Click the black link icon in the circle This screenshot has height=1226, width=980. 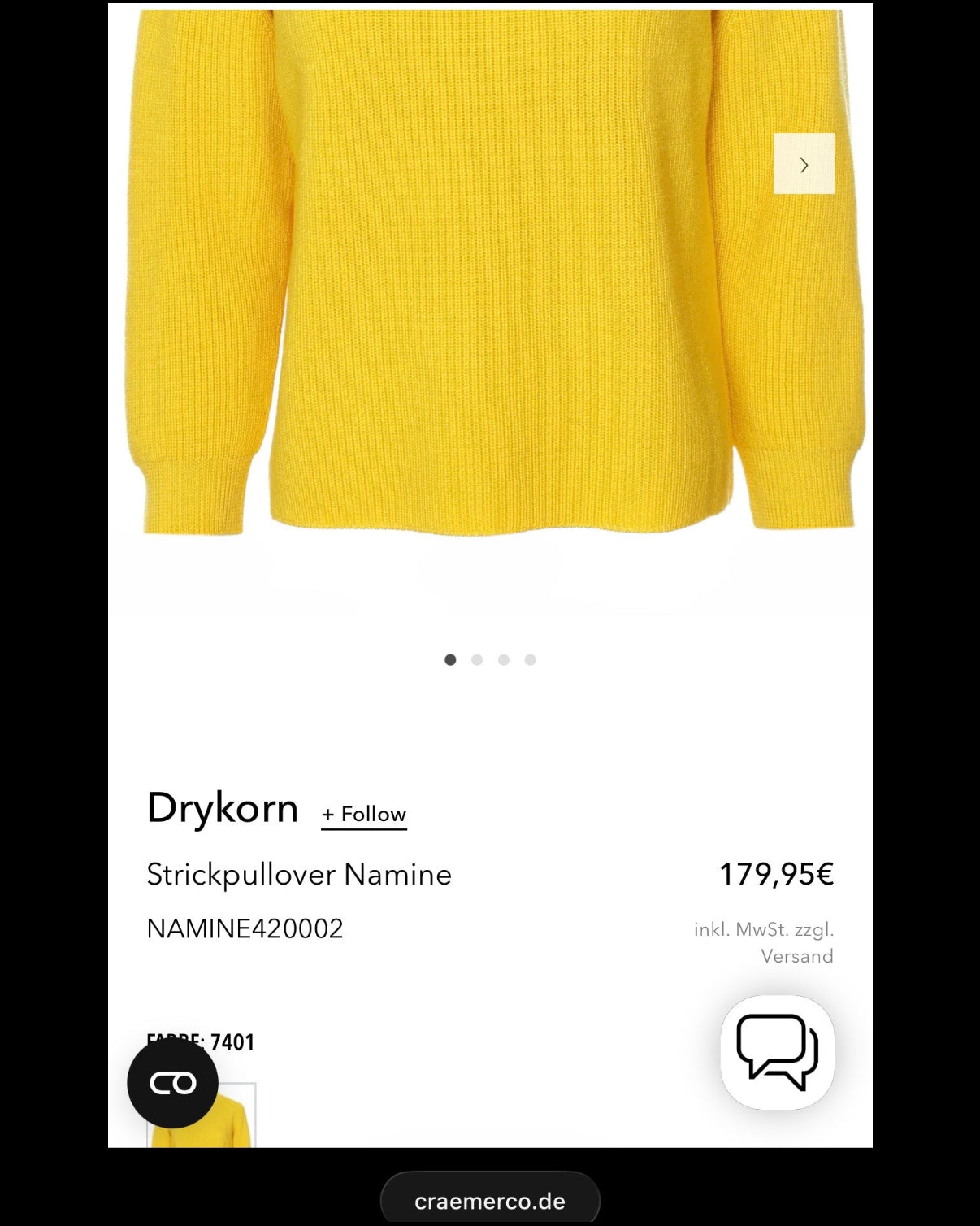point(171,1082)
